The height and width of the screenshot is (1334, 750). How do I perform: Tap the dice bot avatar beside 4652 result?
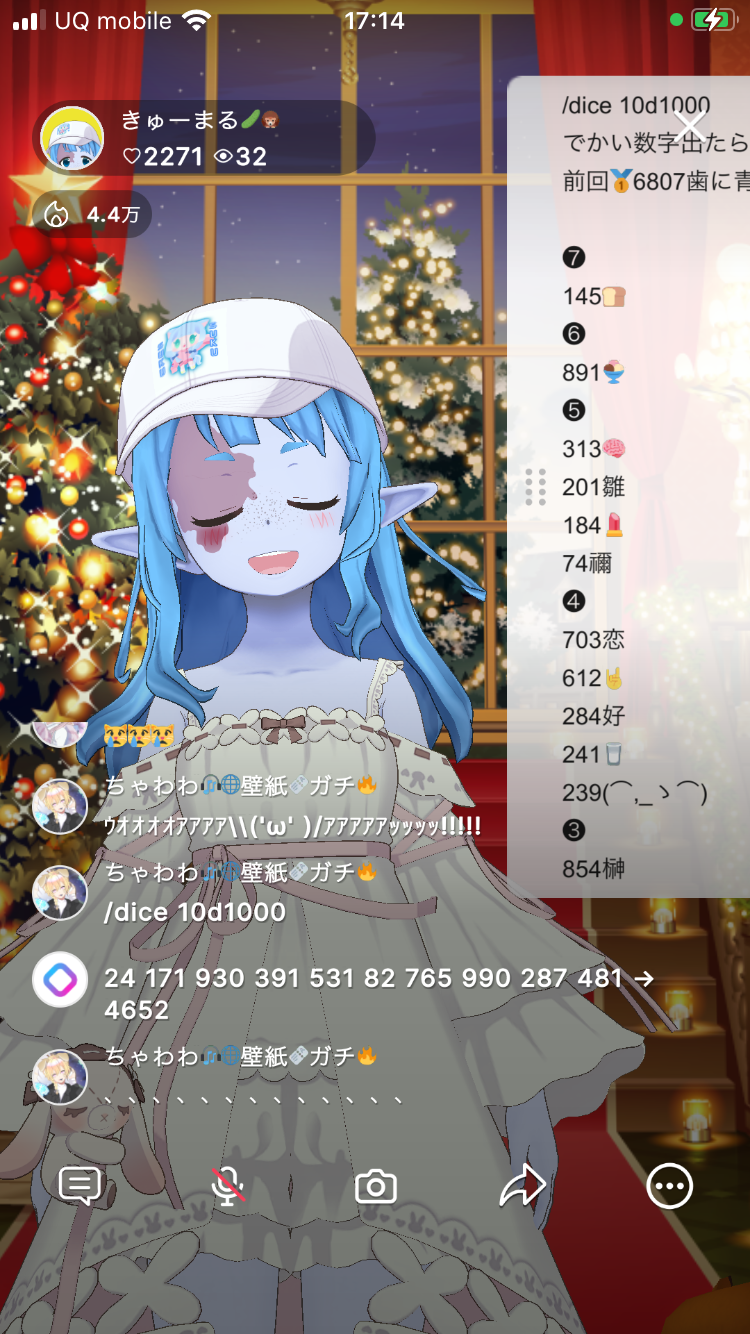[60, 979]
